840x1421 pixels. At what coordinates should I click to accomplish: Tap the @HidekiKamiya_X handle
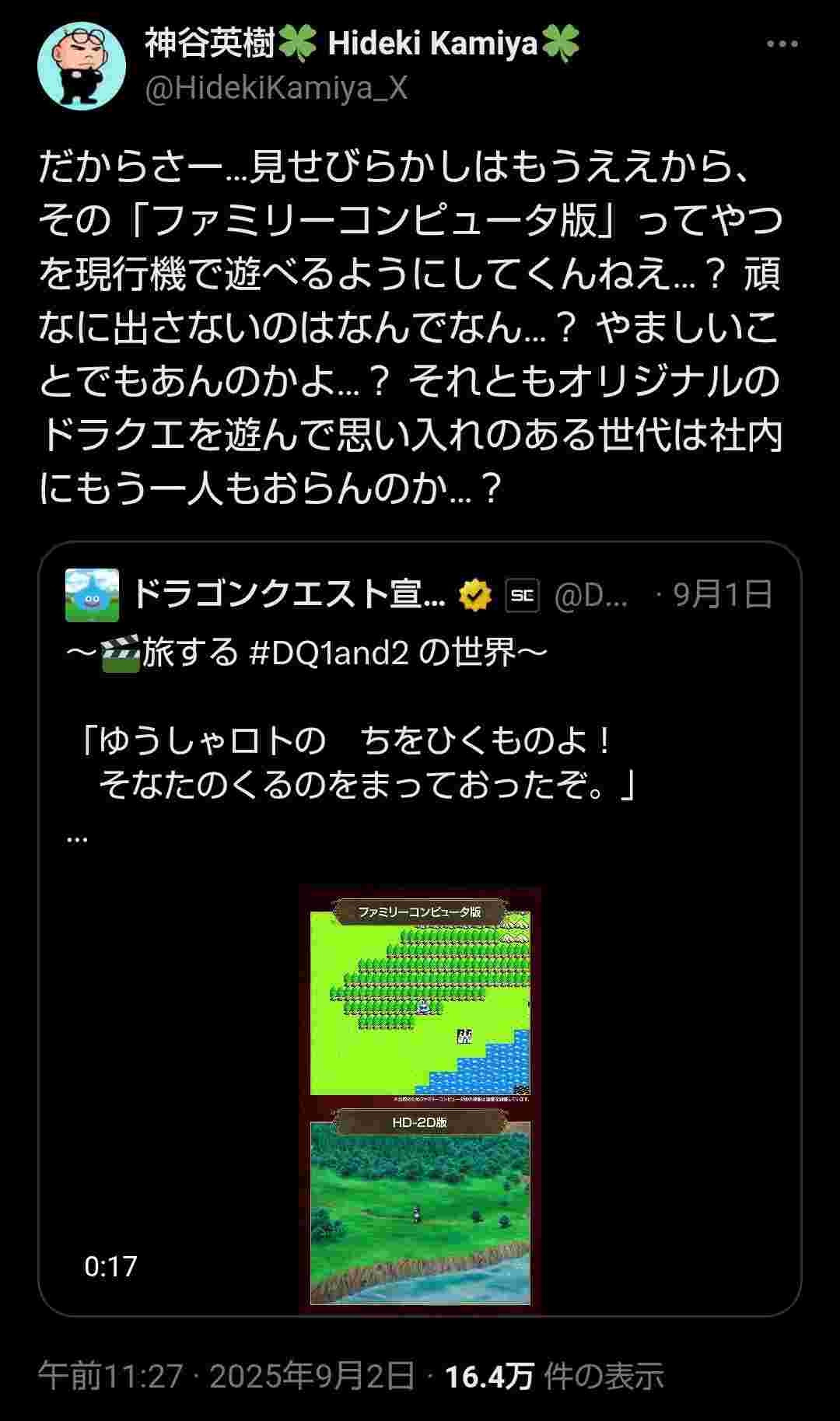coord(276,89)
